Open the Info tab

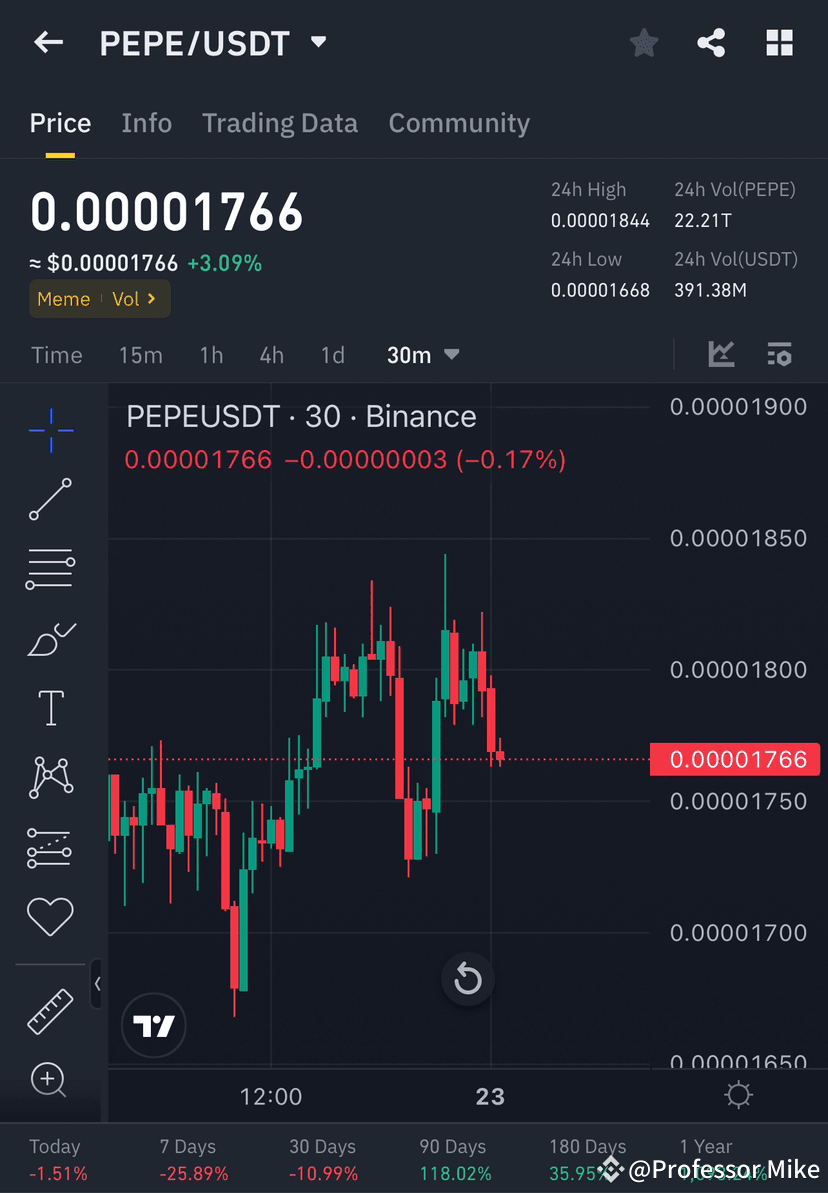coord(146,122)
